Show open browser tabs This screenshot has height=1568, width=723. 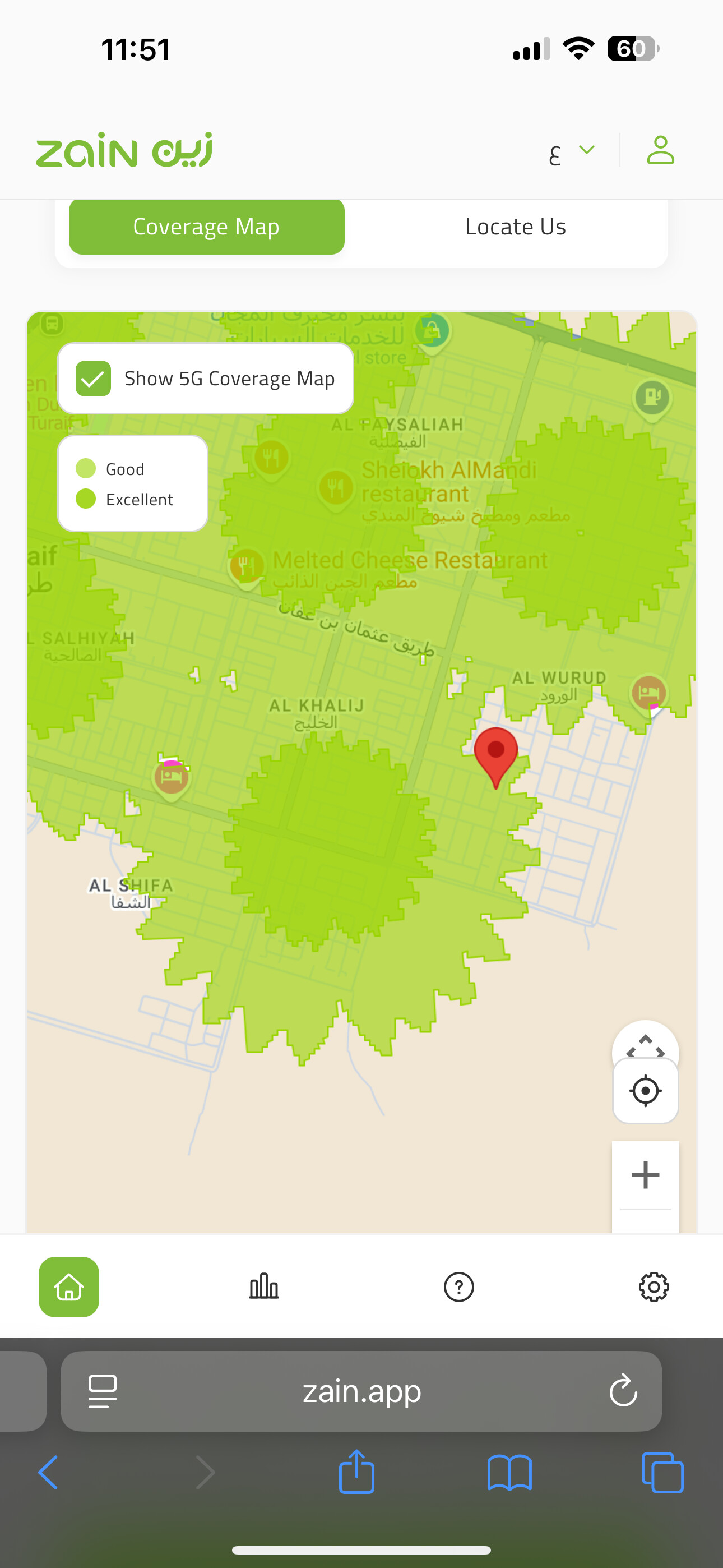(x=662, y=1473)
